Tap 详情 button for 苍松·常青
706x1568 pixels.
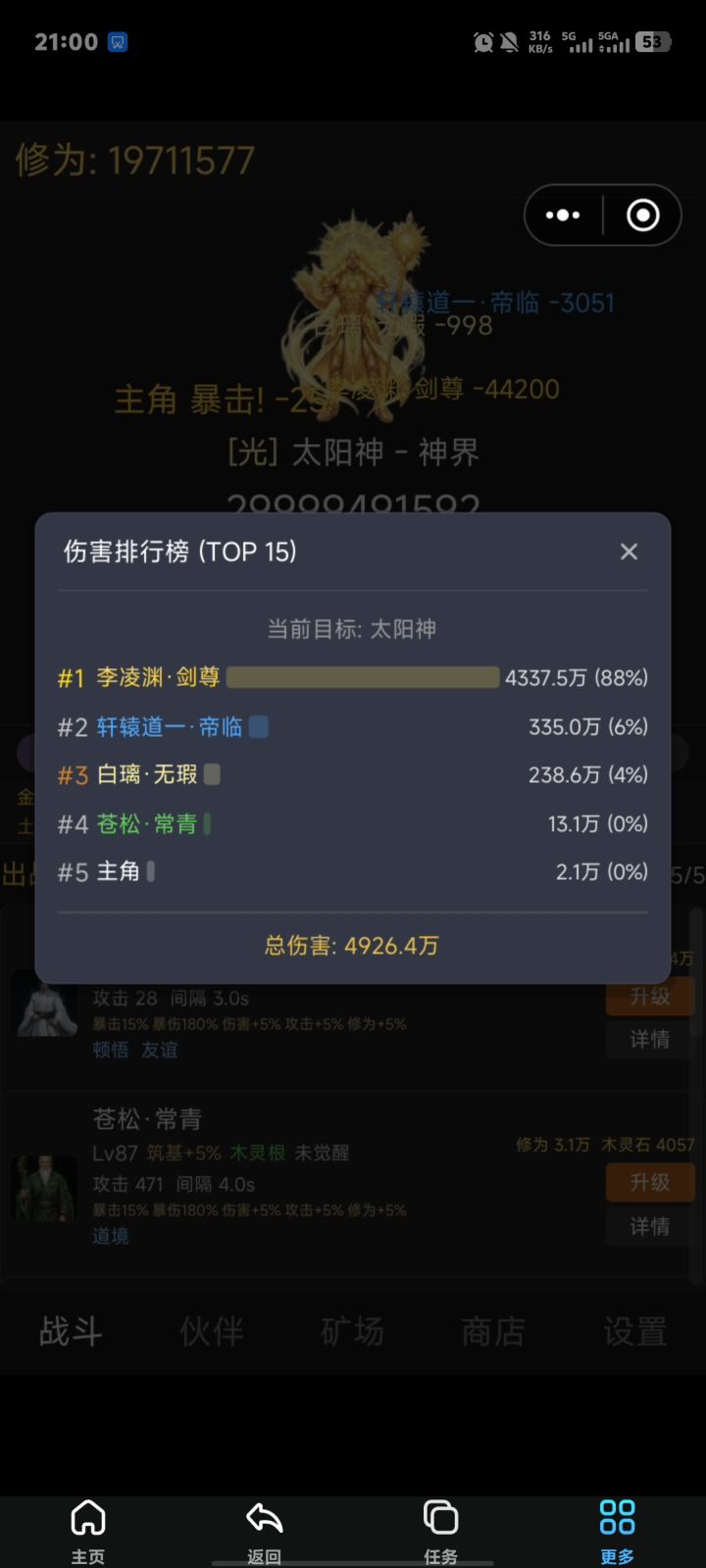[649, 1226]
